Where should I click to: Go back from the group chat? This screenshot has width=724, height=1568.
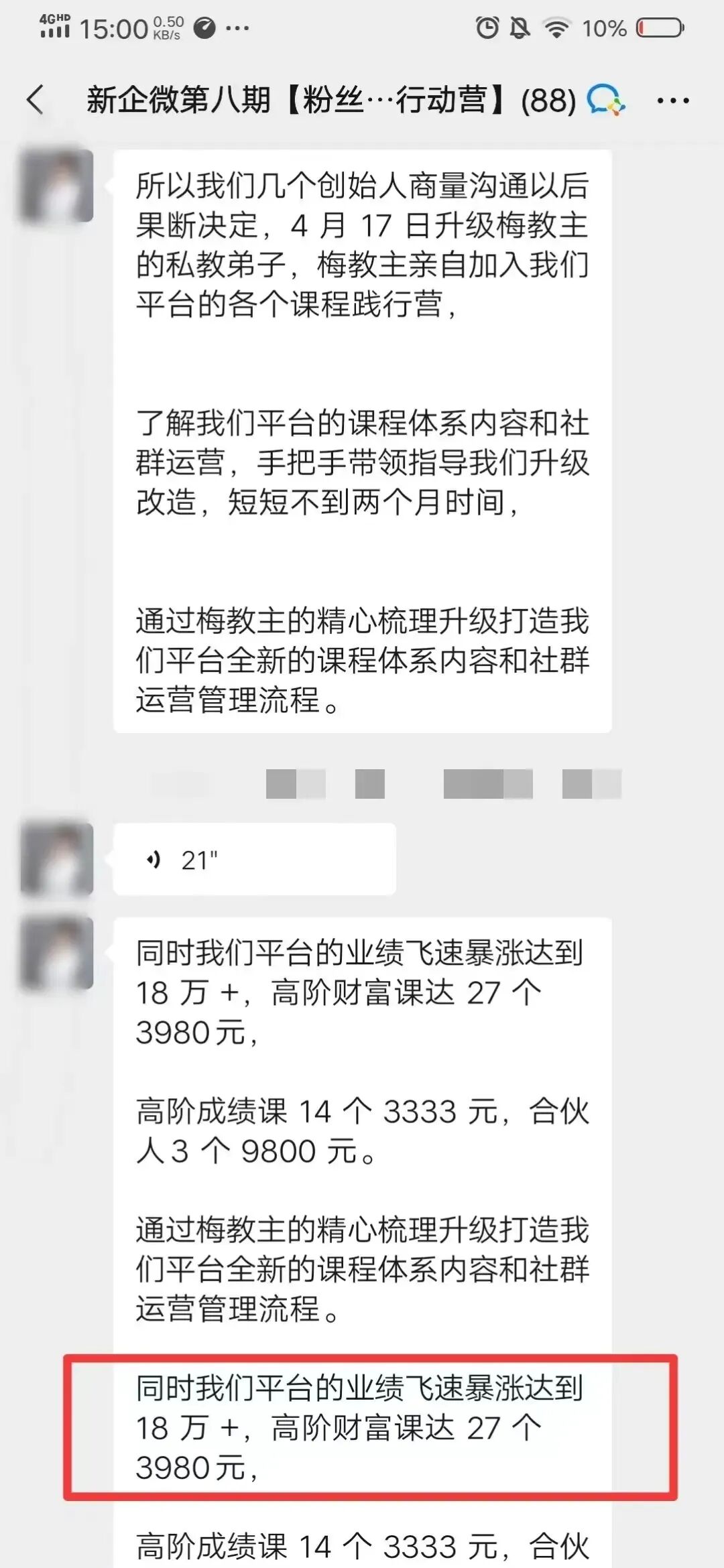(36, 101)
